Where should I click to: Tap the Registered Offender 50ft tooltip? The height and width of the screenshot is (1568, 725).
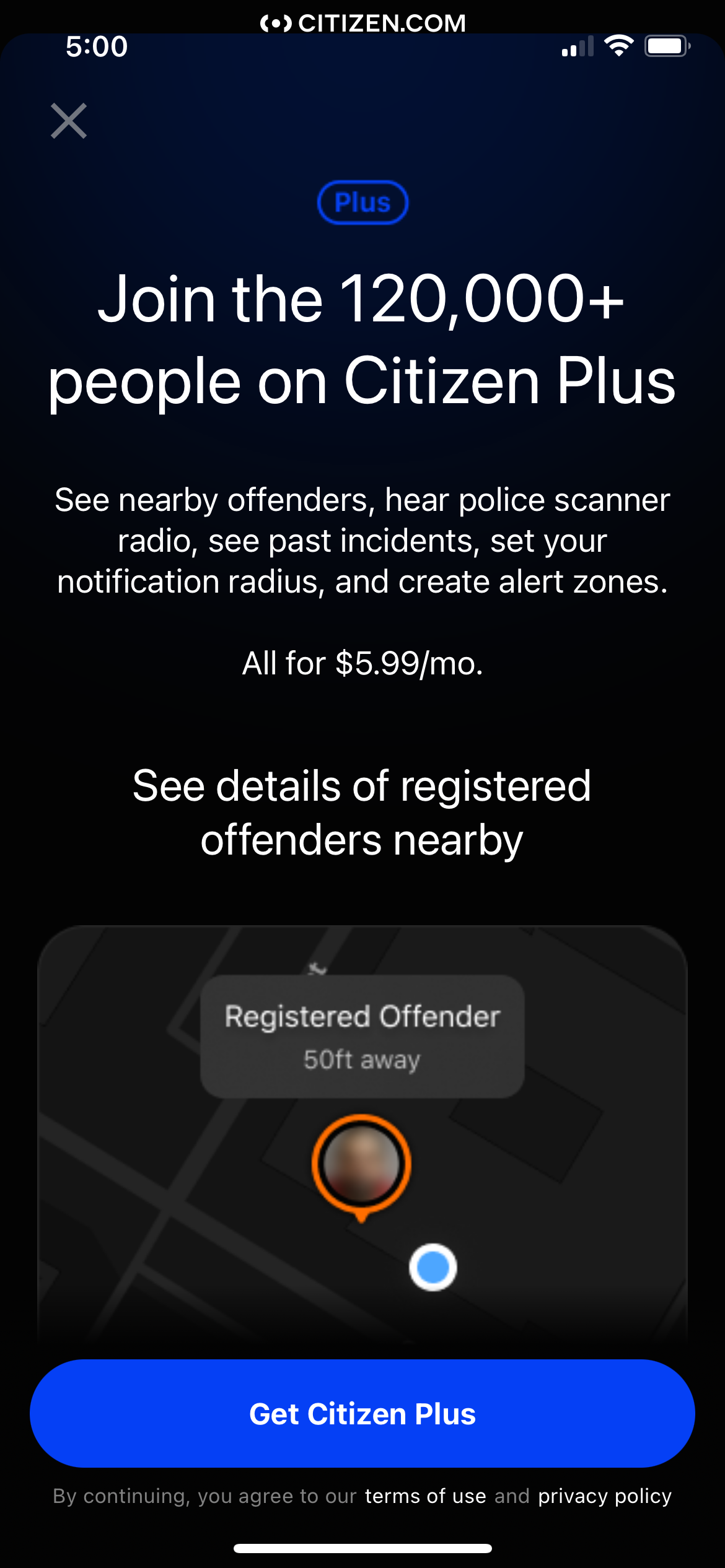click(362, 1035)
